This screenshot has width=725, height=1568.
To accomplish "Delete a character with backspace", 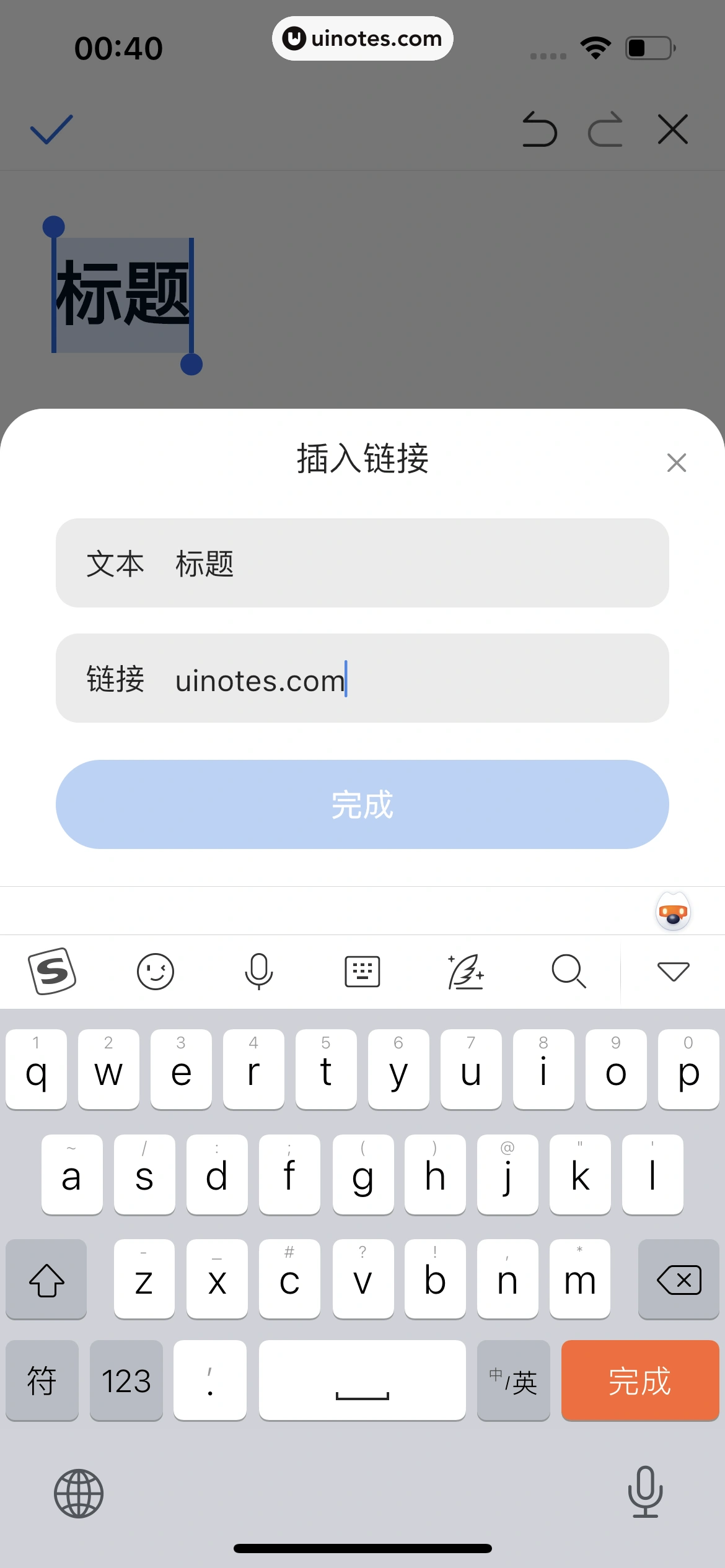I will pos(679,1279).
